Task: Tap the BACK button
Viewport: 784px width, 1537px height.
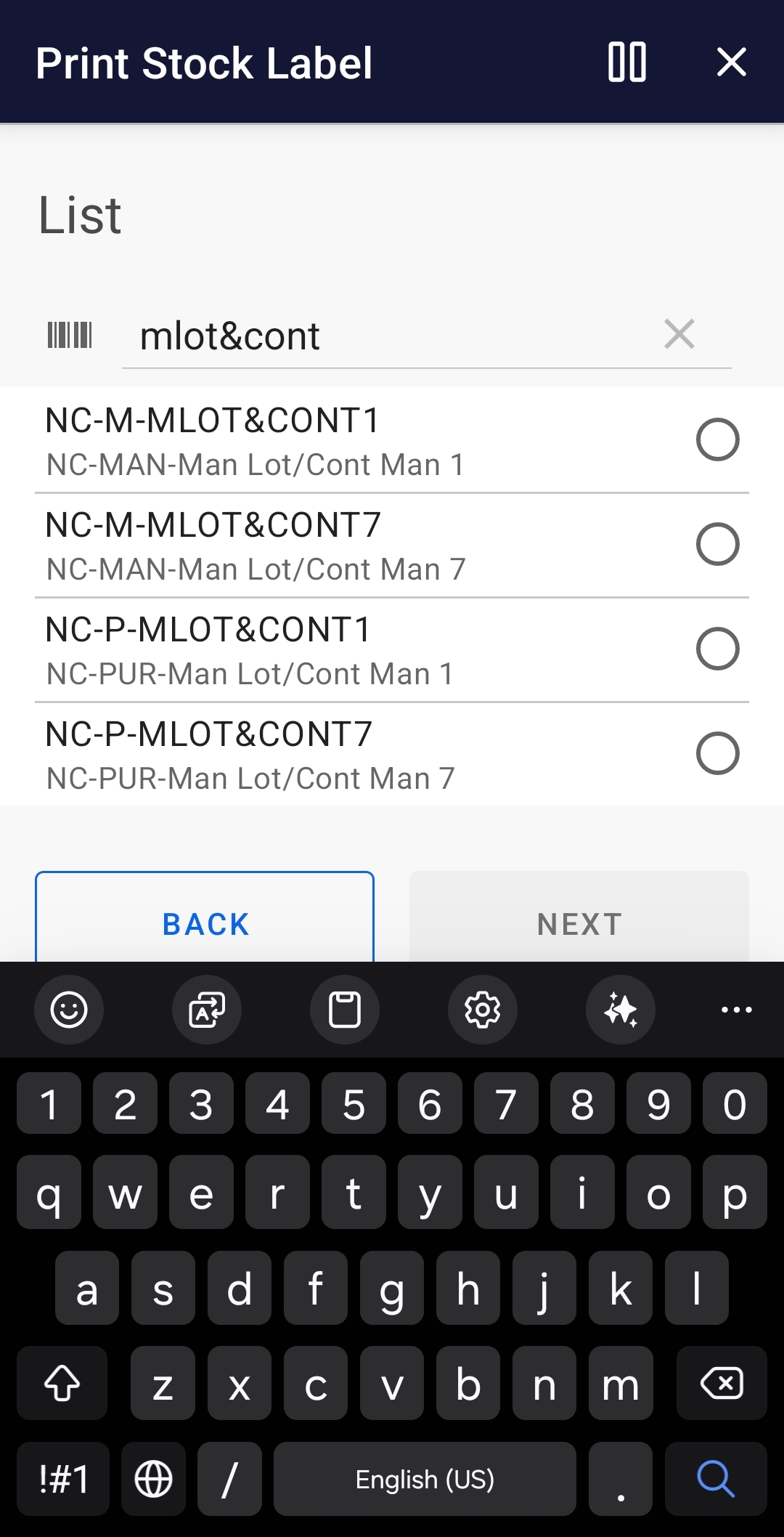Action: (205, 923)
